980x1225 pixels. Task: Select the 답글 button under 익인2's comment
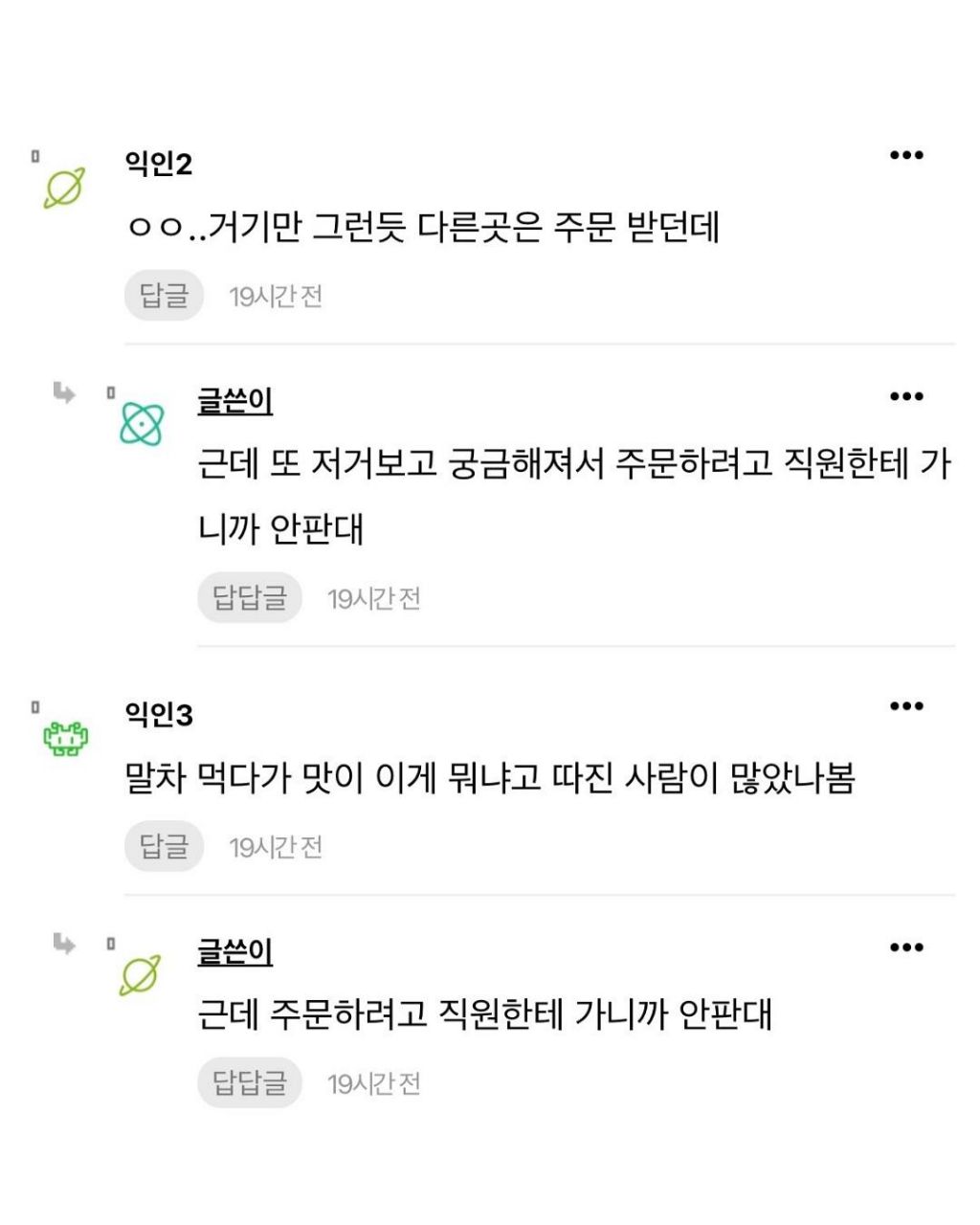(x=164, y=295)
